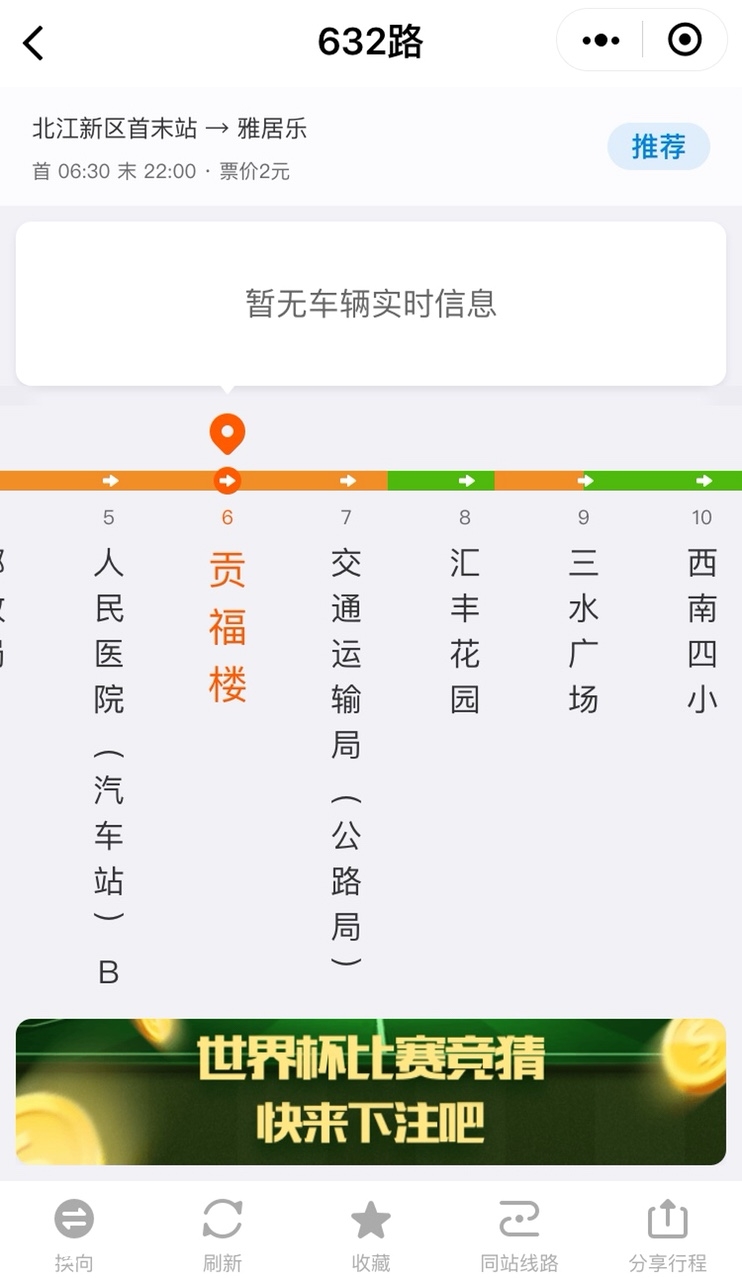Go back from the 632路 page
The height and width of the screenshot is (1278, 742).
pos(34,43)
